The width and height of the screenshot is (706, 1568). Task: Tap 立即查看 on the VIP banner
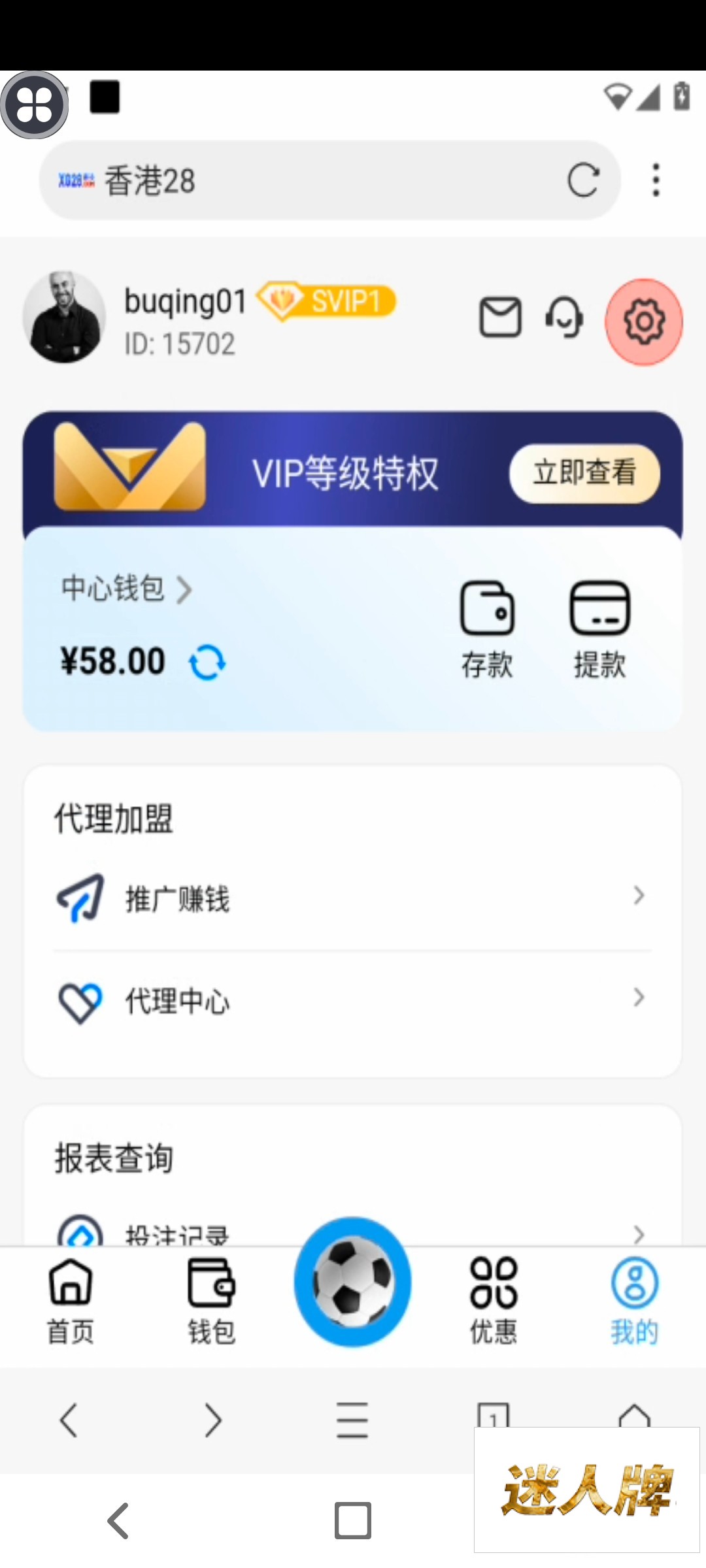coord(584,473)
